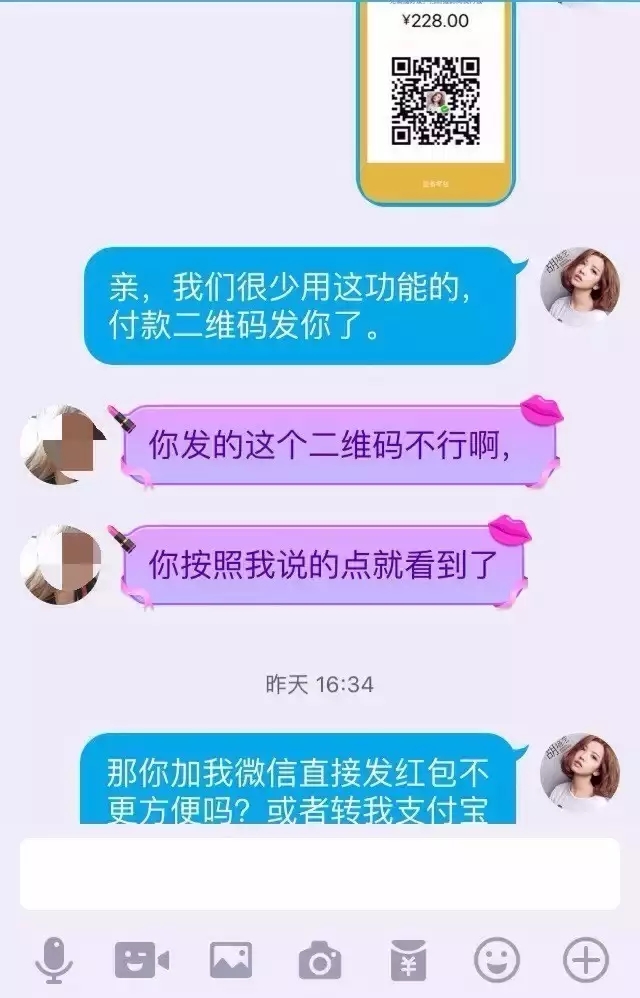Open the photo gallery picker
The image size is (640, 998).
pyautogui.click(x=230, y=959)
